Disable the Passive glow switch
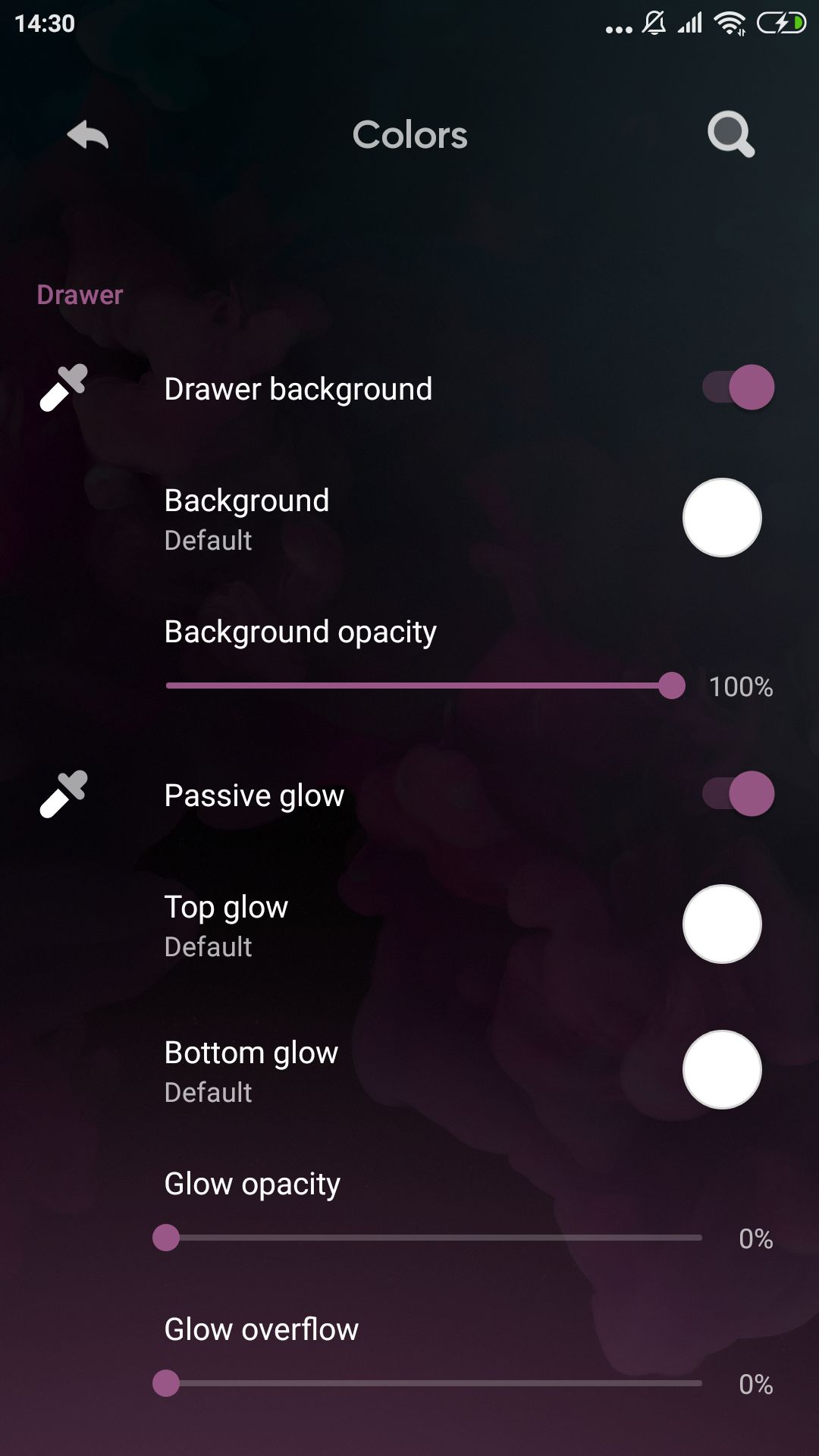Image resolution: width=819 pixels, height=1456 pixels. [738, 794]
